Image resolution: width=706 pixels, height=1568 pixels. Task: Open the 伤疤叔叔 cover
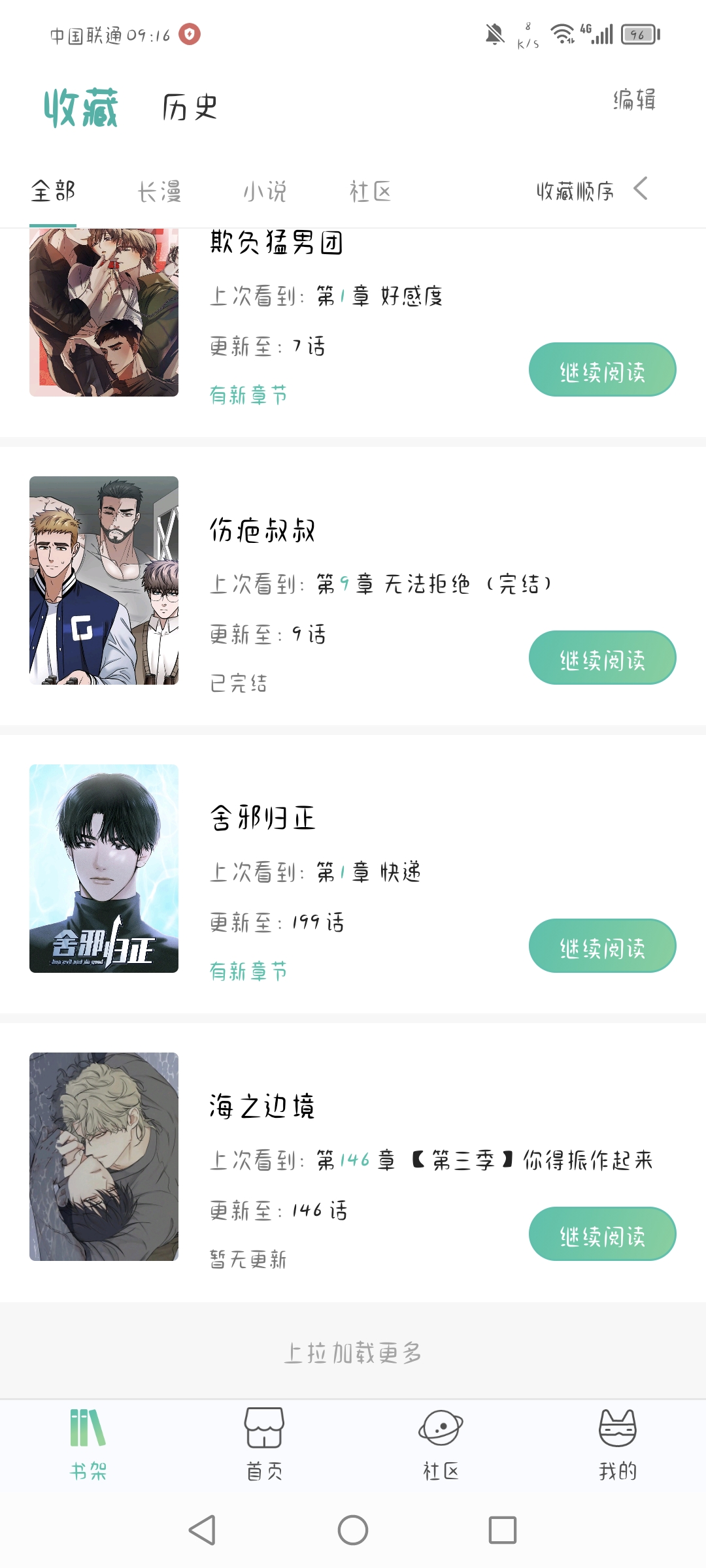click(104, 580)
